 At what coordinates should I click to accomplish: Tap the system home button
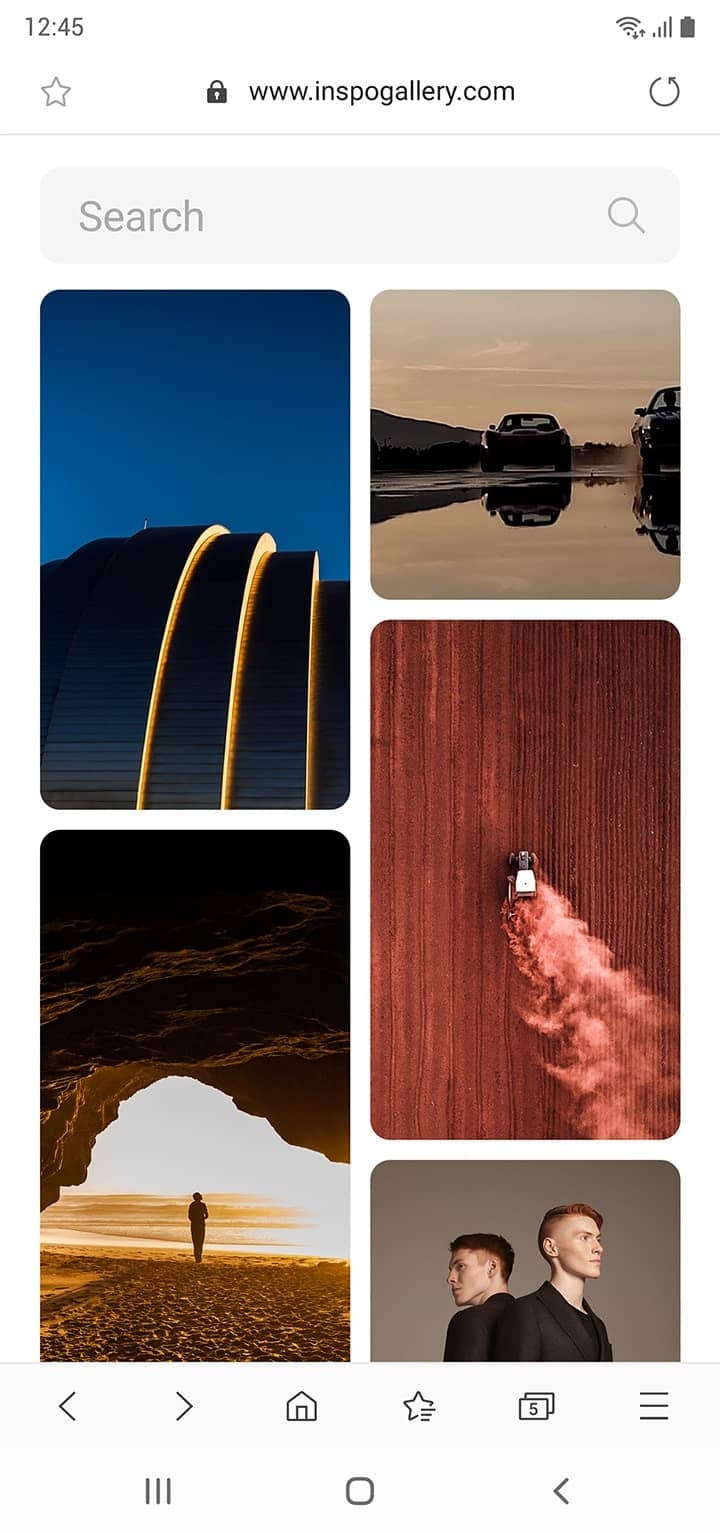tap(360, 1491)
